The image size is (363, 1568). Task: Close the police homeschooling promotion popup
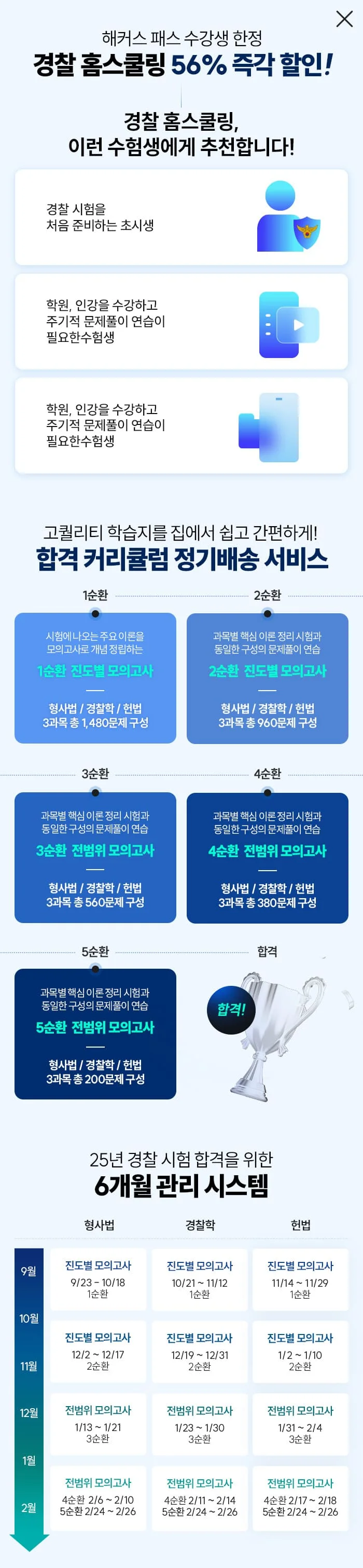tap(344, 19)
